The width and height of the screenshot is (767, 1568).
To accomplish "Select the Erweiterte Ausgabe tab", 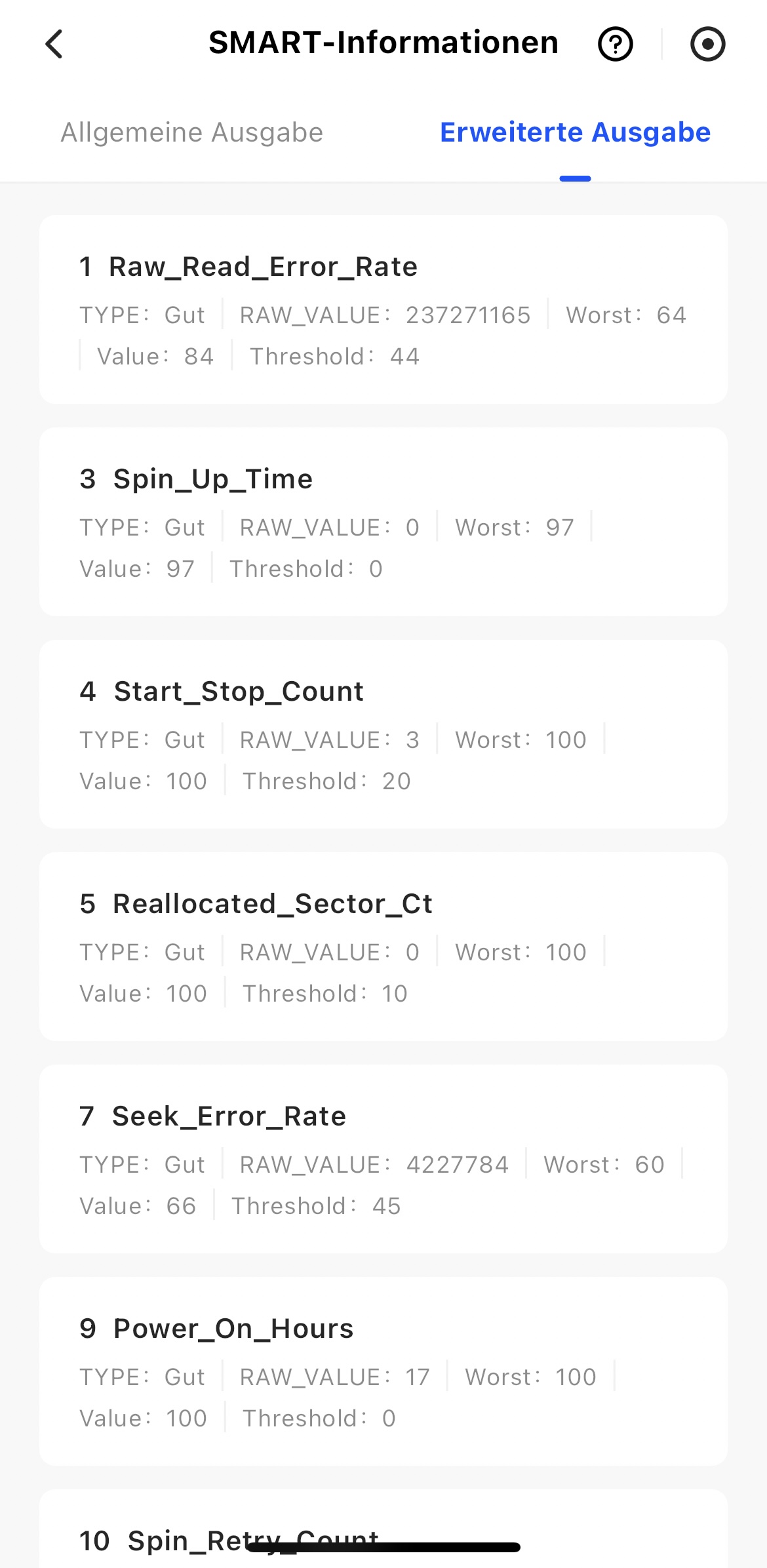I will click(x=575, y=132).
